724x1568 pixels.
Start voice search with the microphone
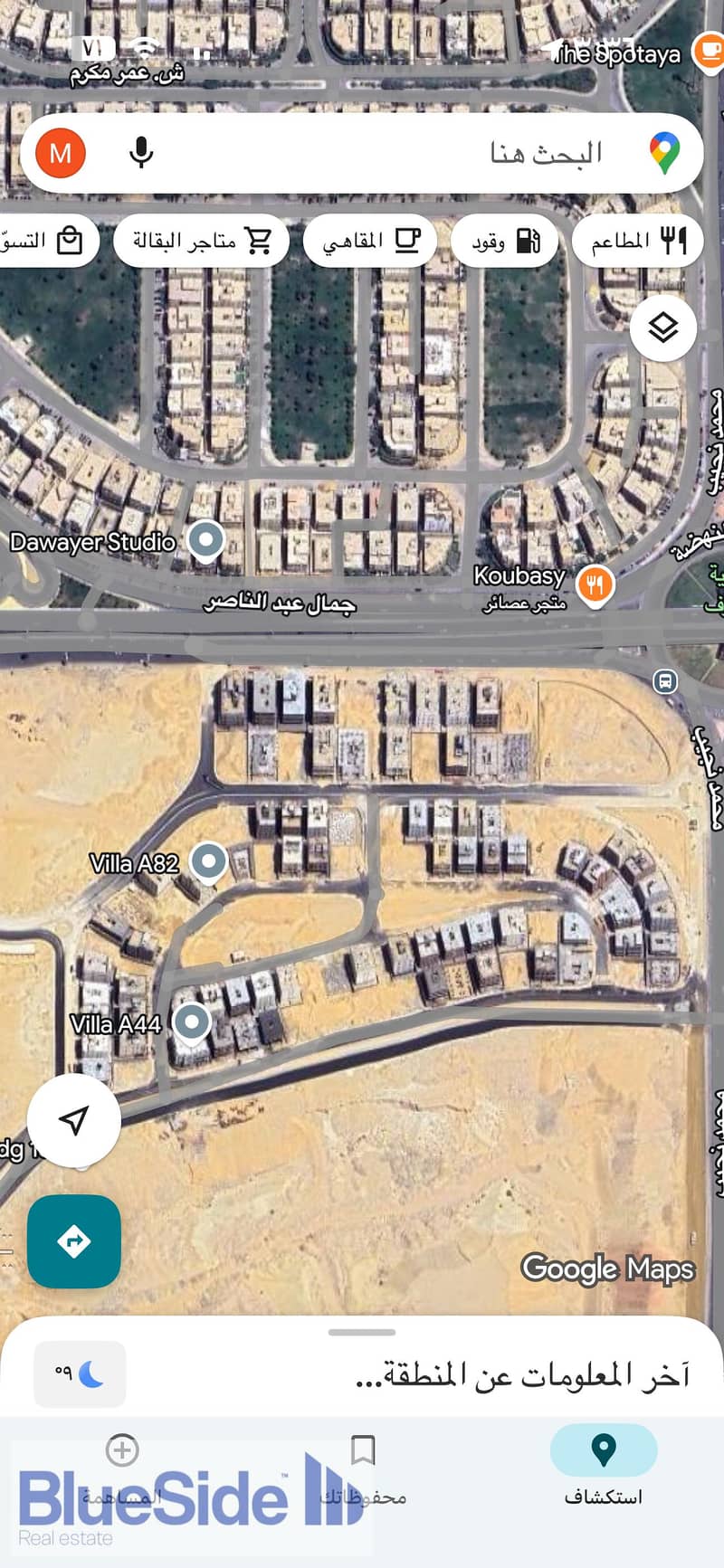click(141, 153)
